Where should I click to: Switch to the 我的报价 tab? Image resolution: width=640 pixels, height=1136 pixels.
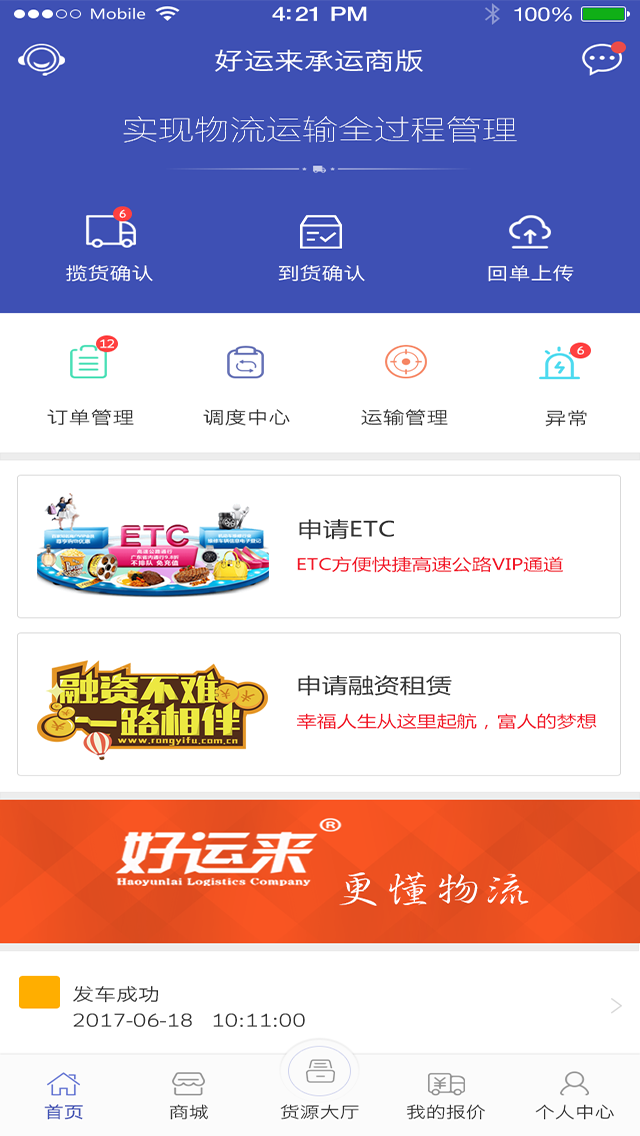tap(446, 1095)
